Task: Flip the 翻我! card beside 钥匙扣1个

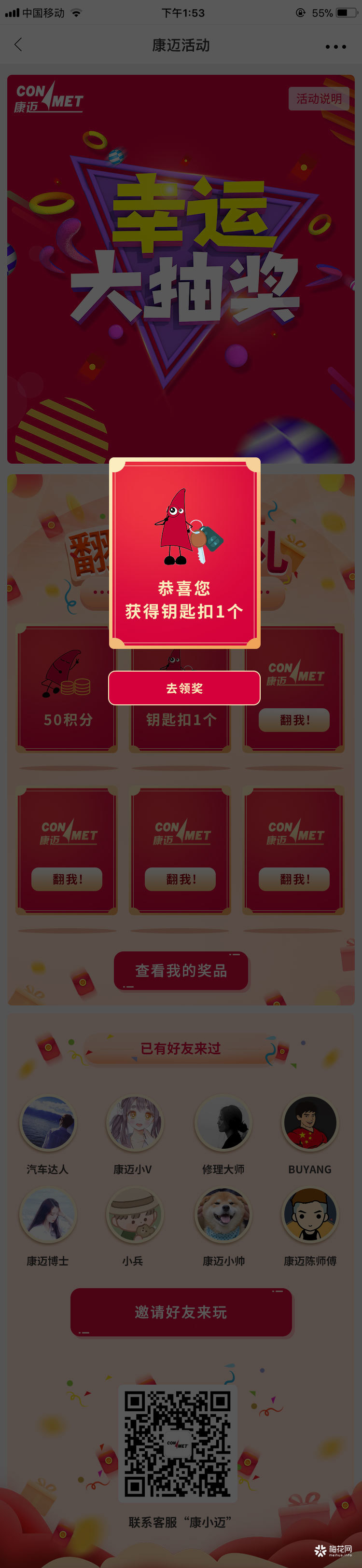Action: pos(294,719)
